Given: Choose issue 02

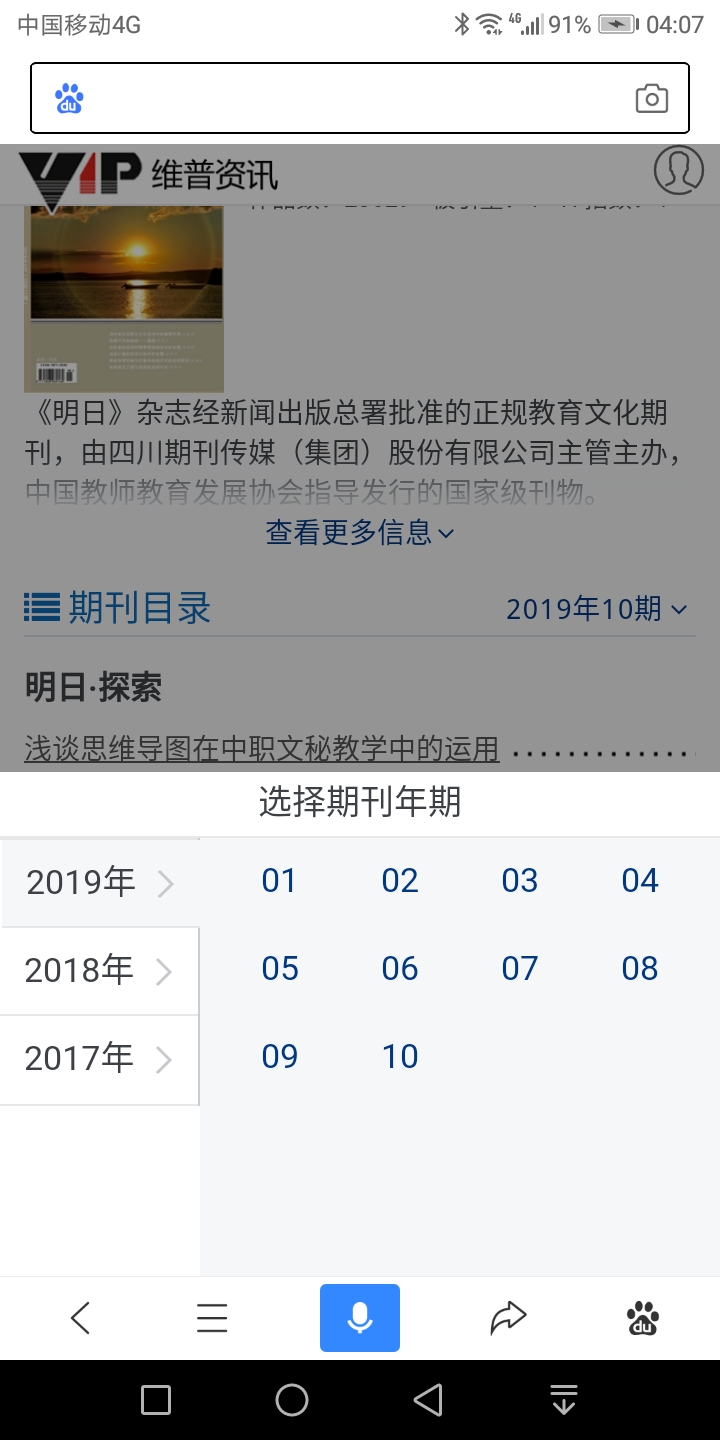Looking at the screenshot, I should 399,881.
